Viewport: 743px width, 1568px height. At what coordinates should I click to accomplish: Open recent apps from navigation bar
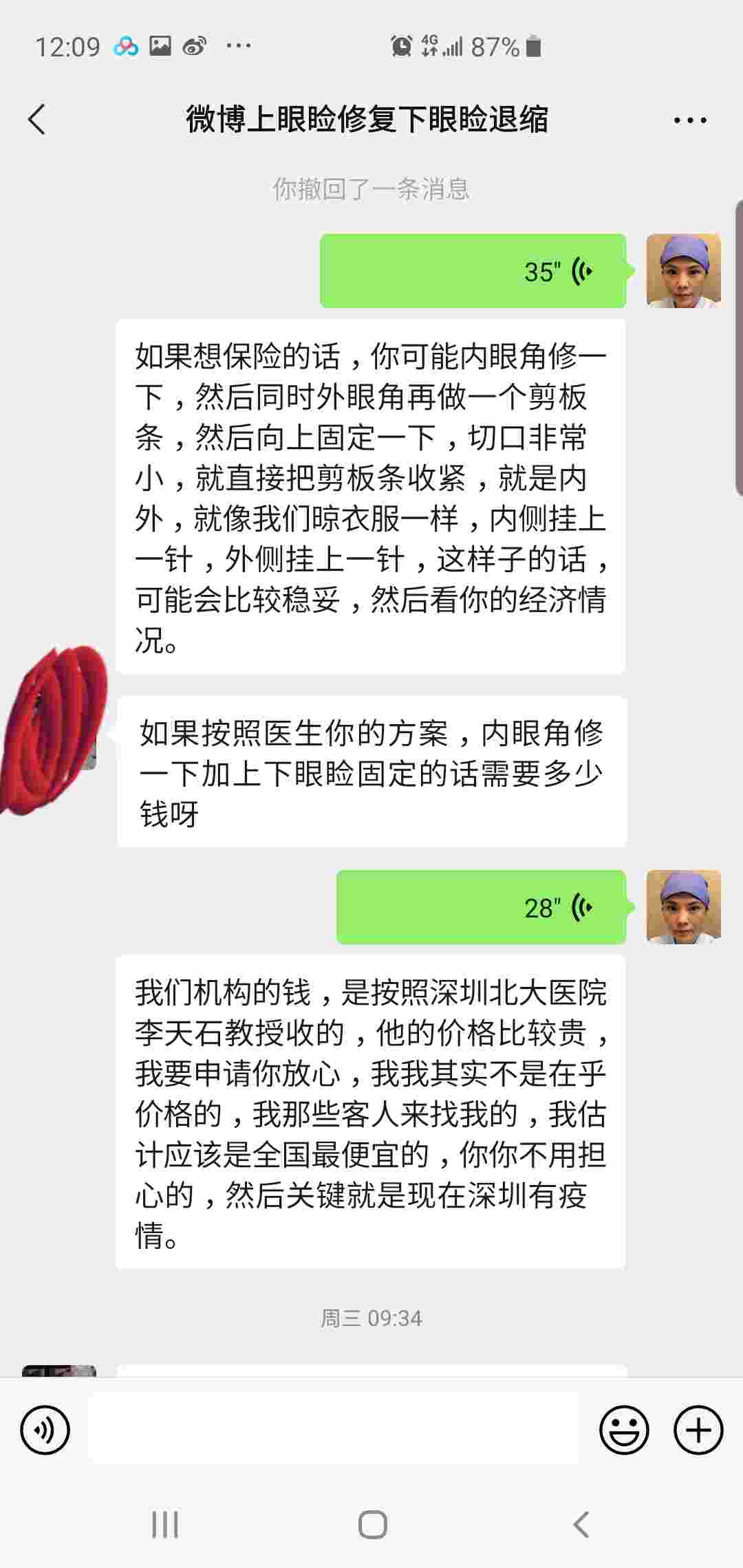(x=165, y=1525)
